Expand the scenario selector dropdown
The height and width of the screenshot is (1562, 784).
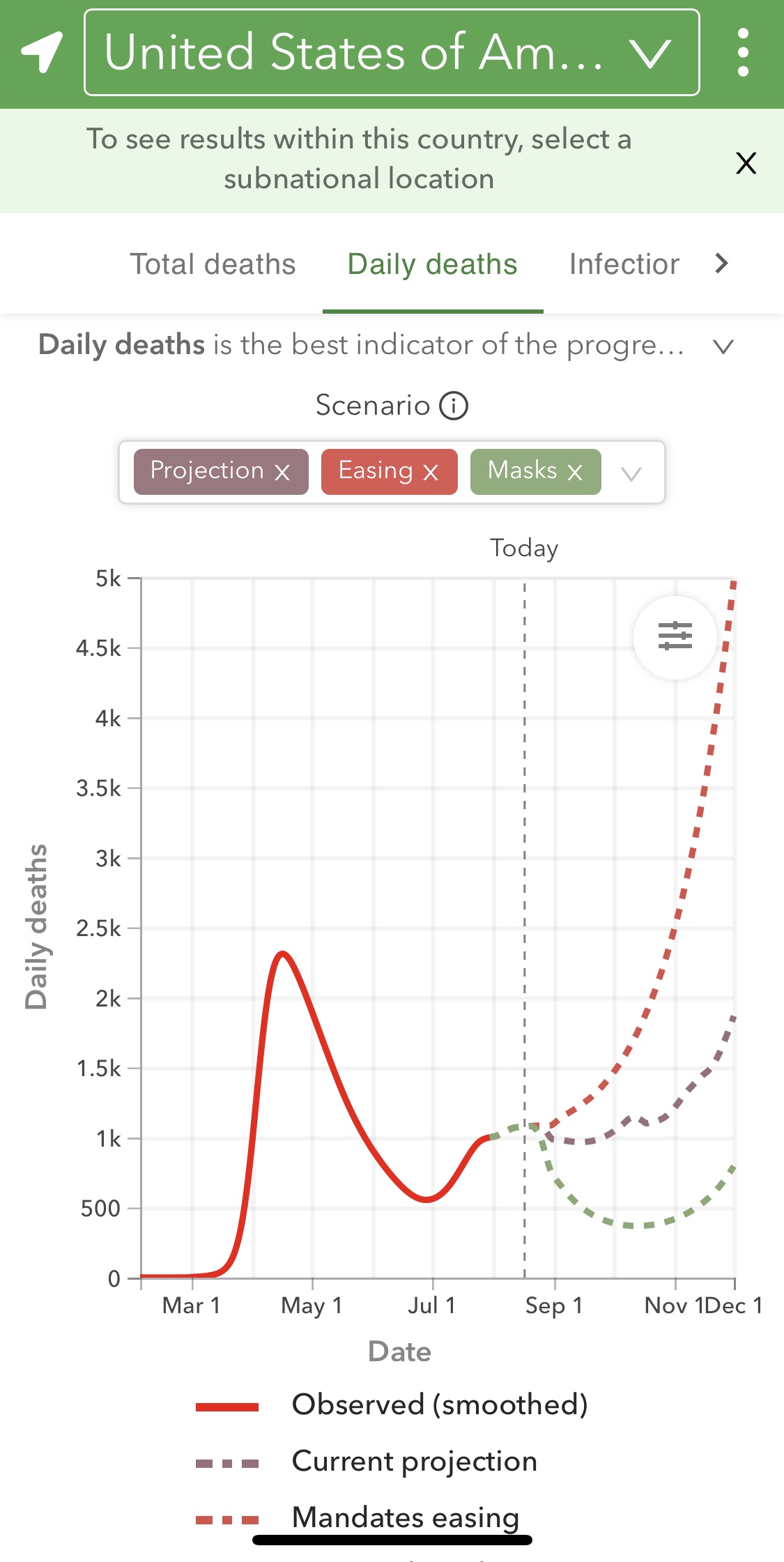click(x=631, y=474)
